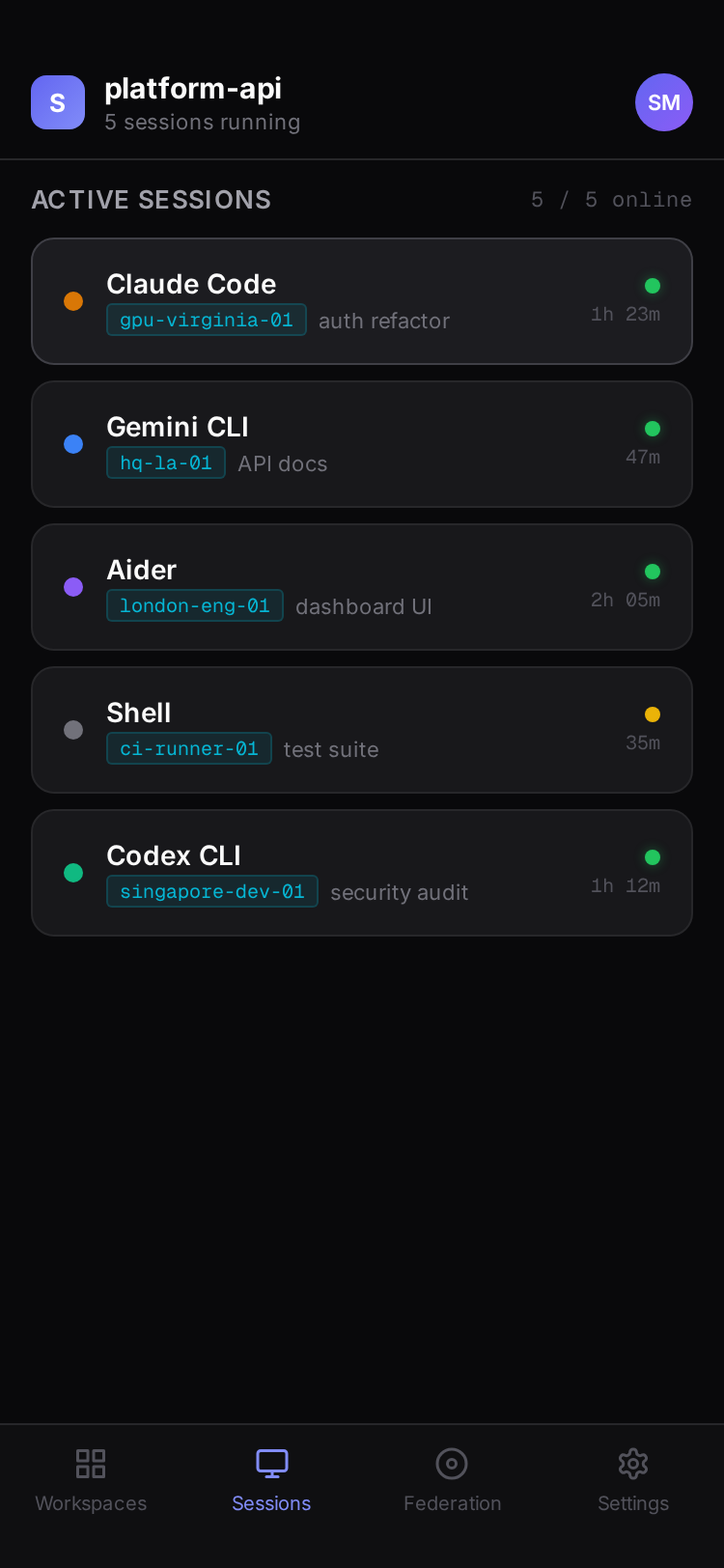Expand the Aider session details
The width and height of the screenshot is (724, 1568).
pos(362,586)
